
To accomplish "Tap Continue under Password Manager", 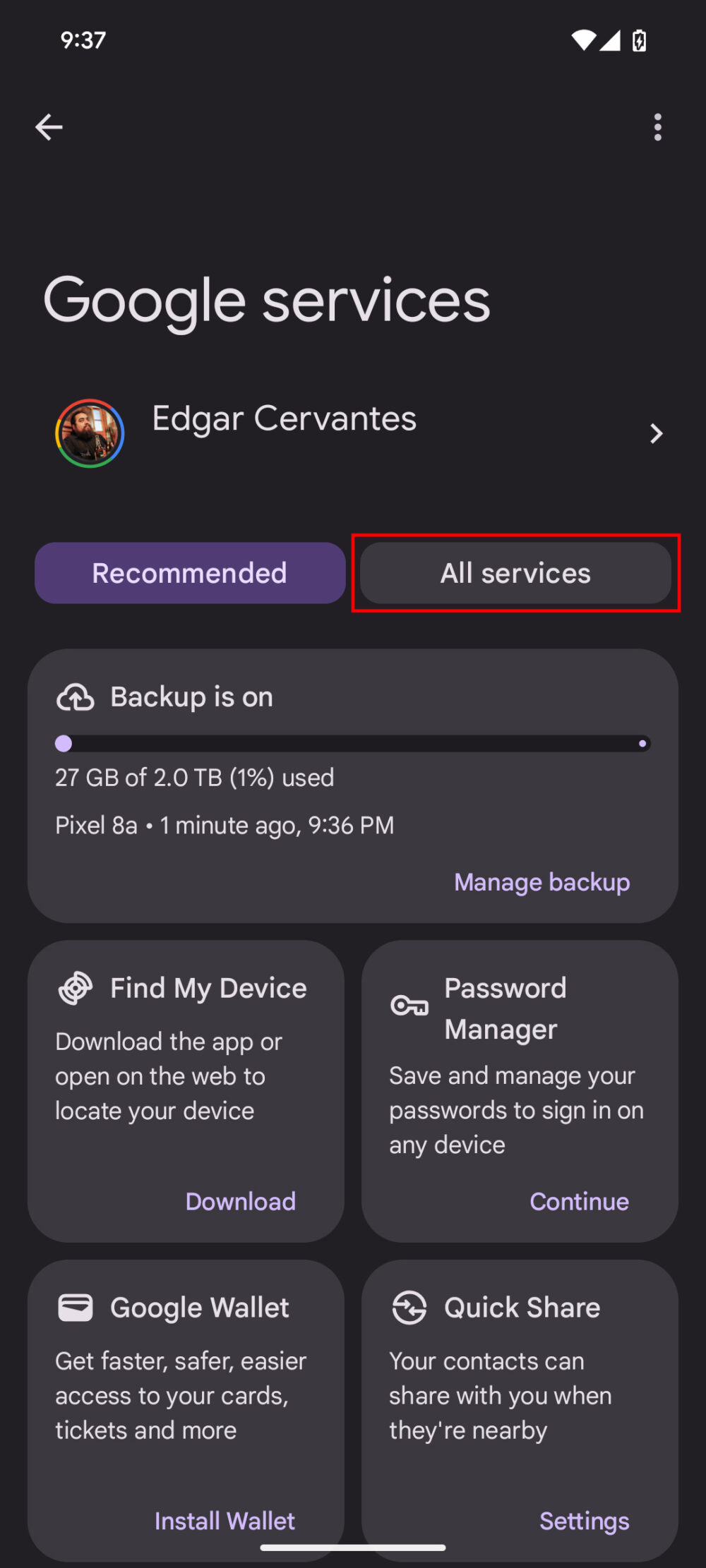I will (x=578, y=1201).
